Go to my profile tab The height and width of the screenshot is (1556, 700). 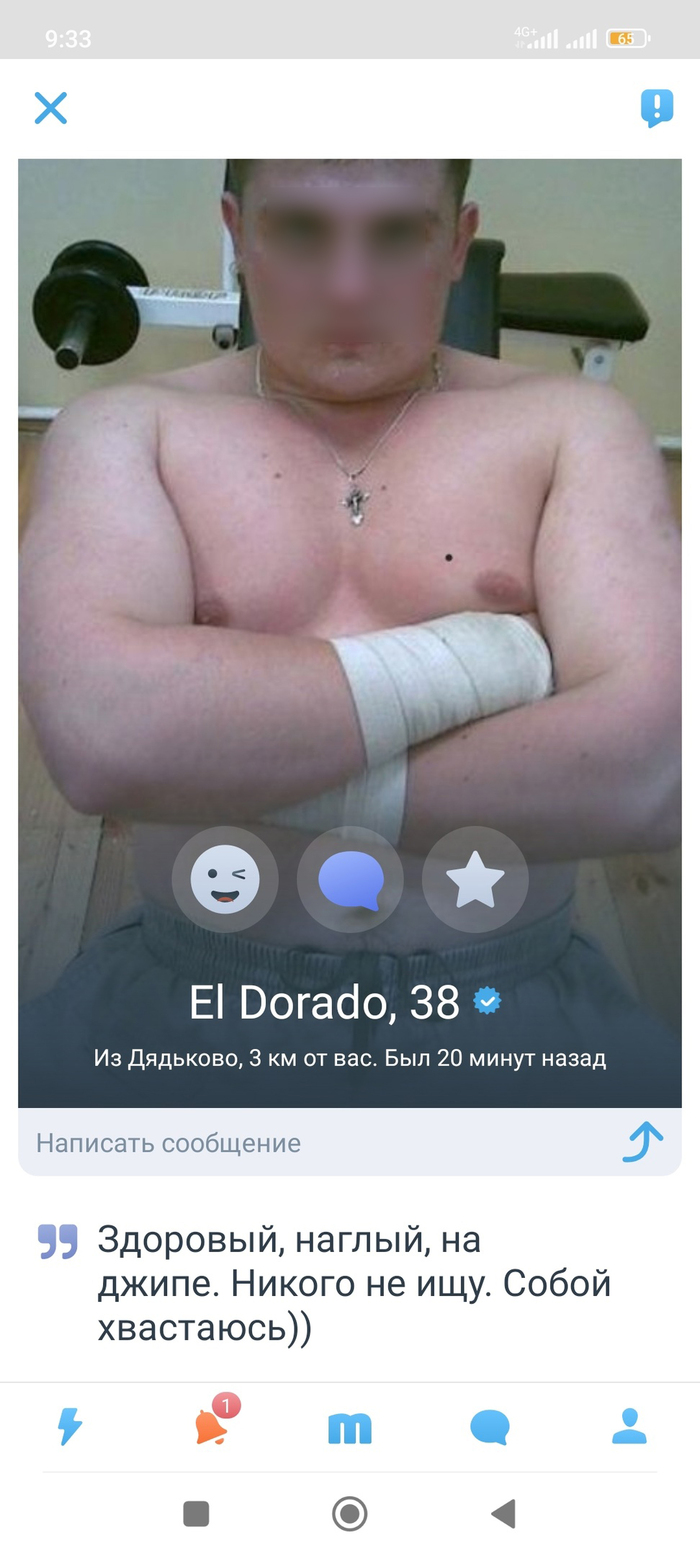pyautogui.click(x=629, y=1427)
